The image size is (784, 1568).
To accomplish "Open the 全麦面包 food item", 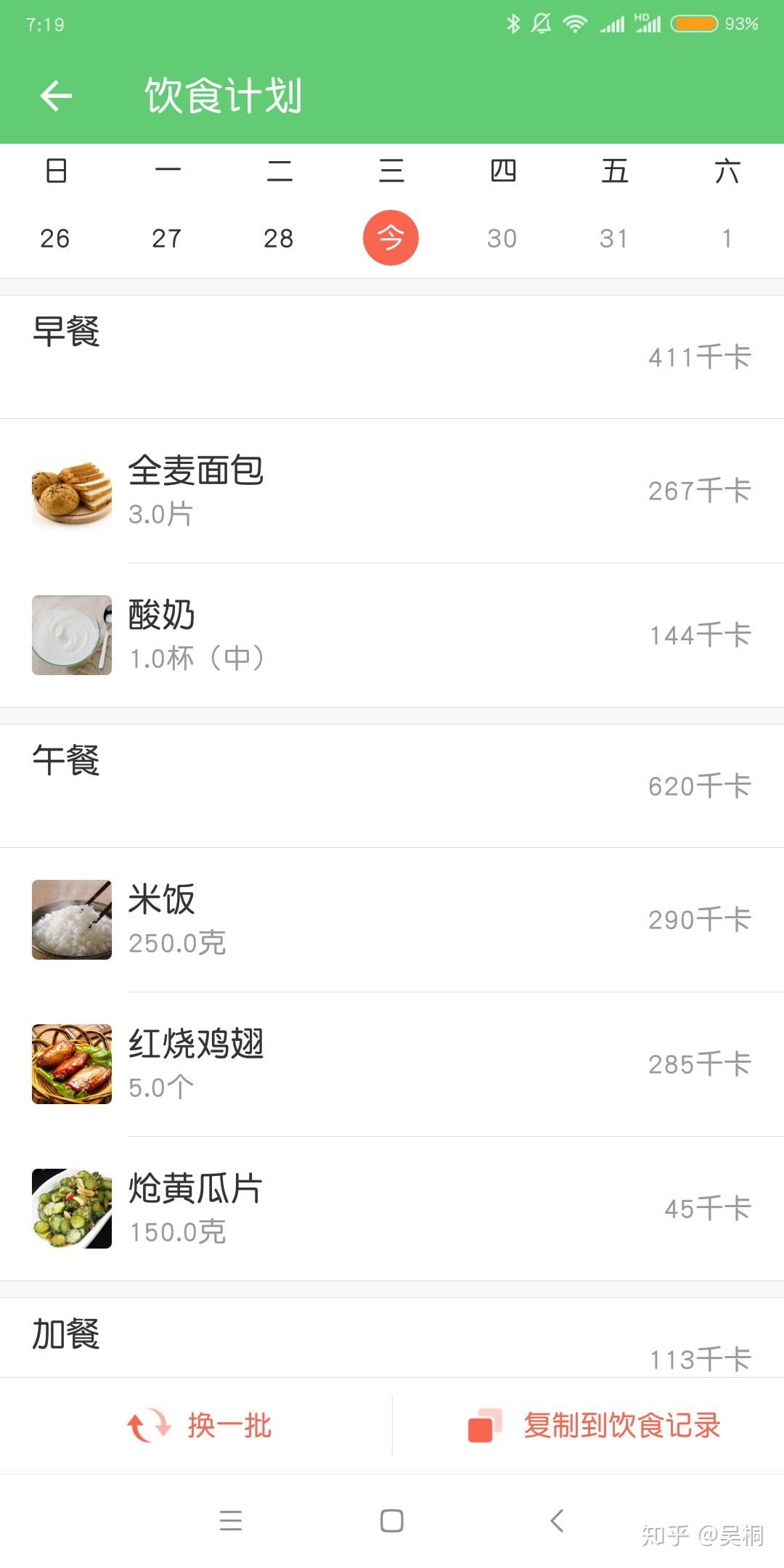I will click(x=392, y=491).
